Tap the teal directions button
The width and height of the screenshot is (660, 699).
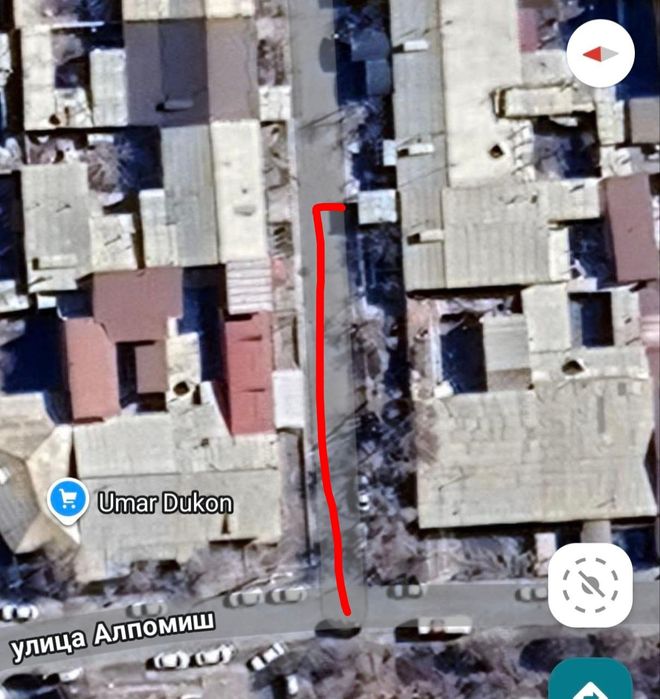coord(591,682)
